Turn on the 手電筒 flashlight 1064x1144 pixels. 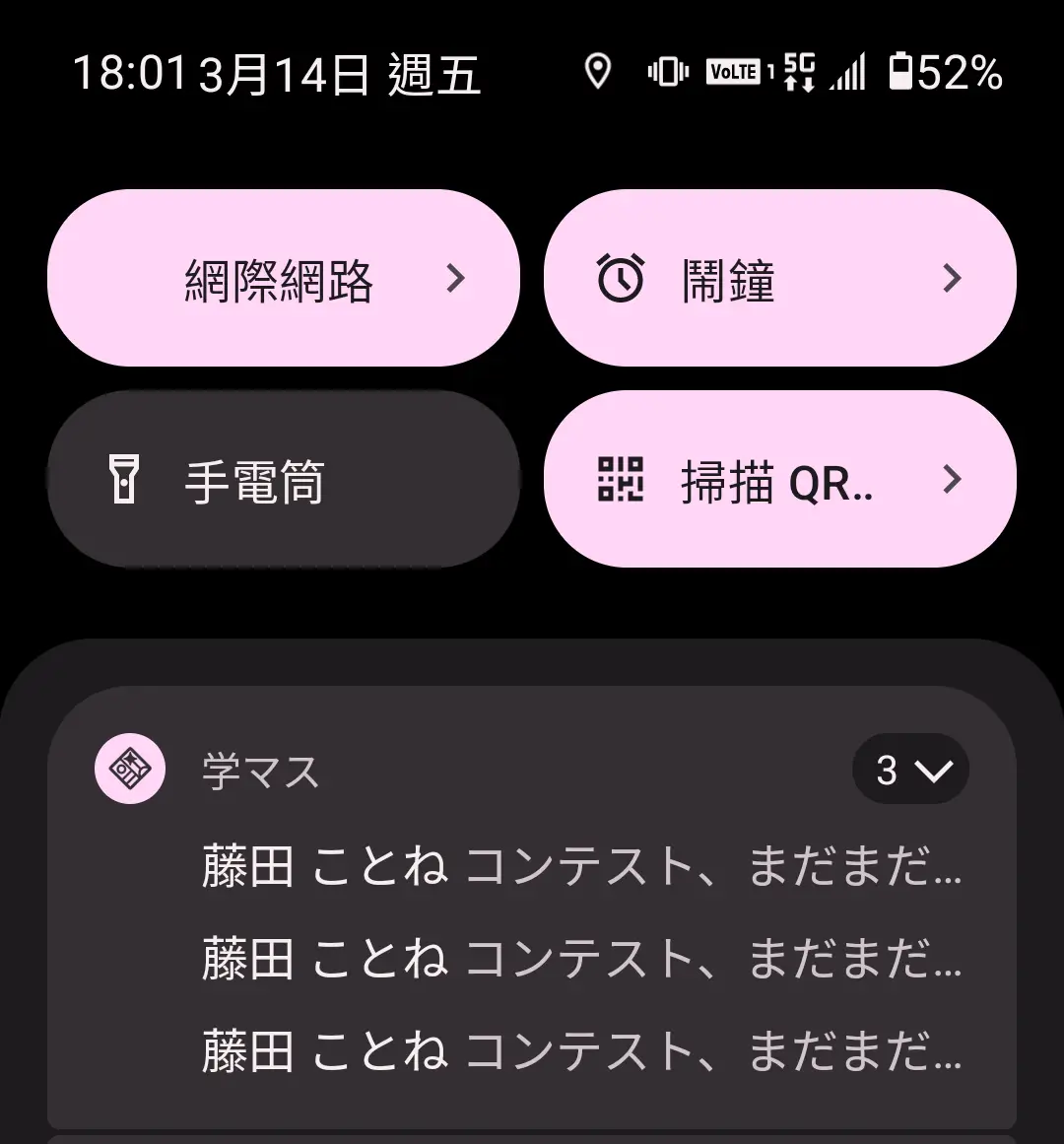coord(283,480)
